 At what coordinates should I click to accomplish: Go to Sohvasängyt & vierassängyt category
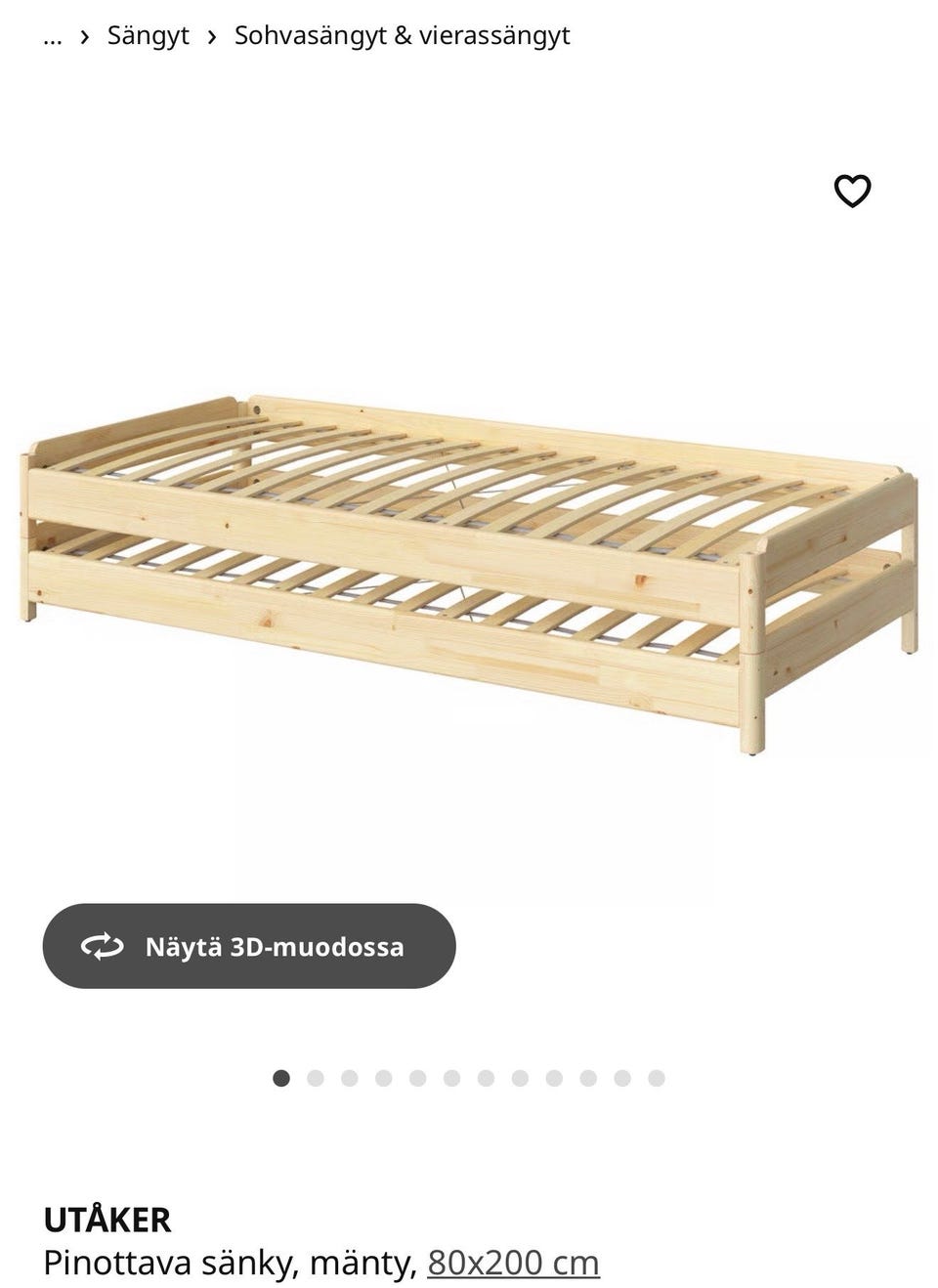click(x=402, y=35)
